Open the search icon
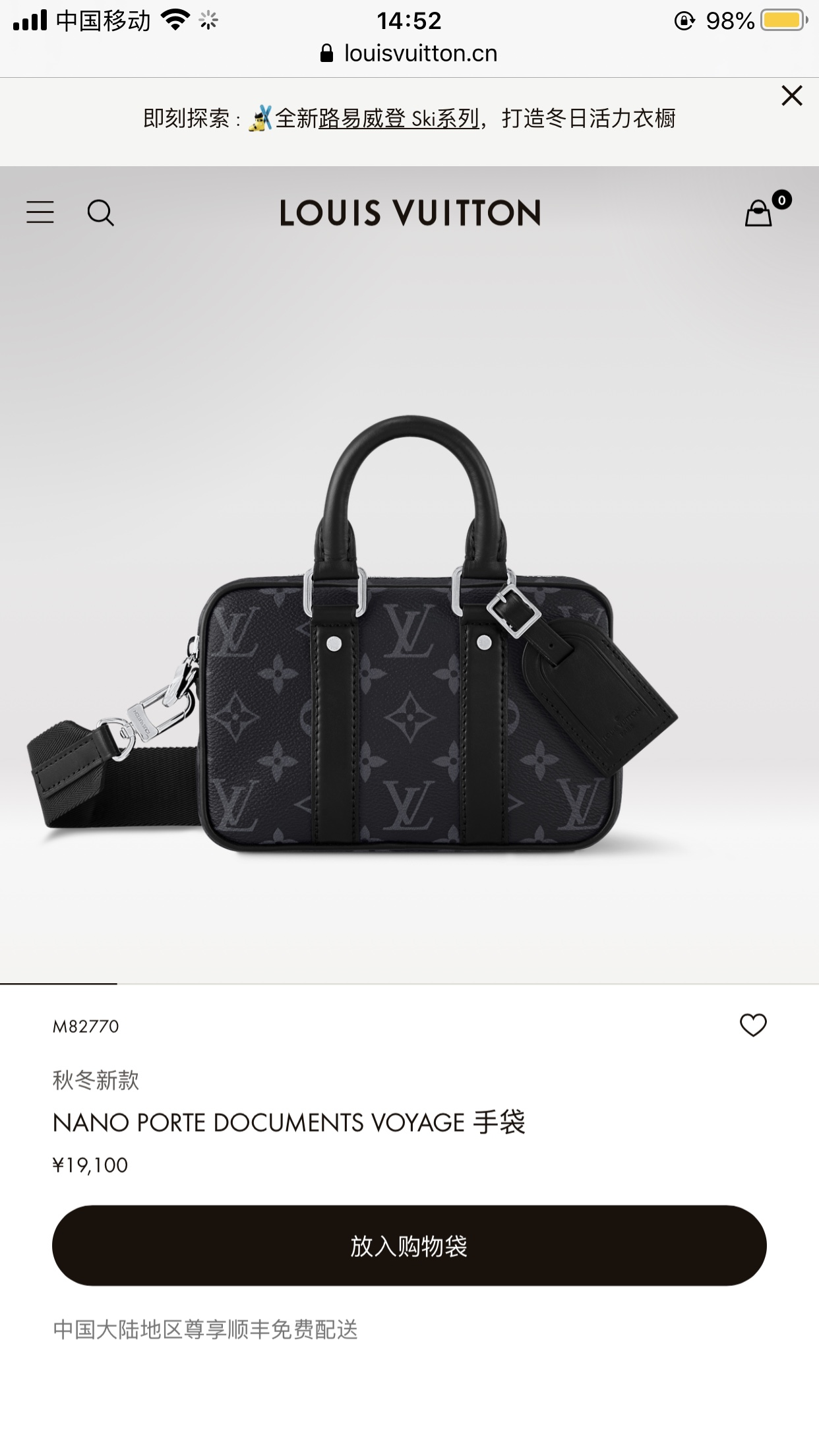 coord(100,213)
